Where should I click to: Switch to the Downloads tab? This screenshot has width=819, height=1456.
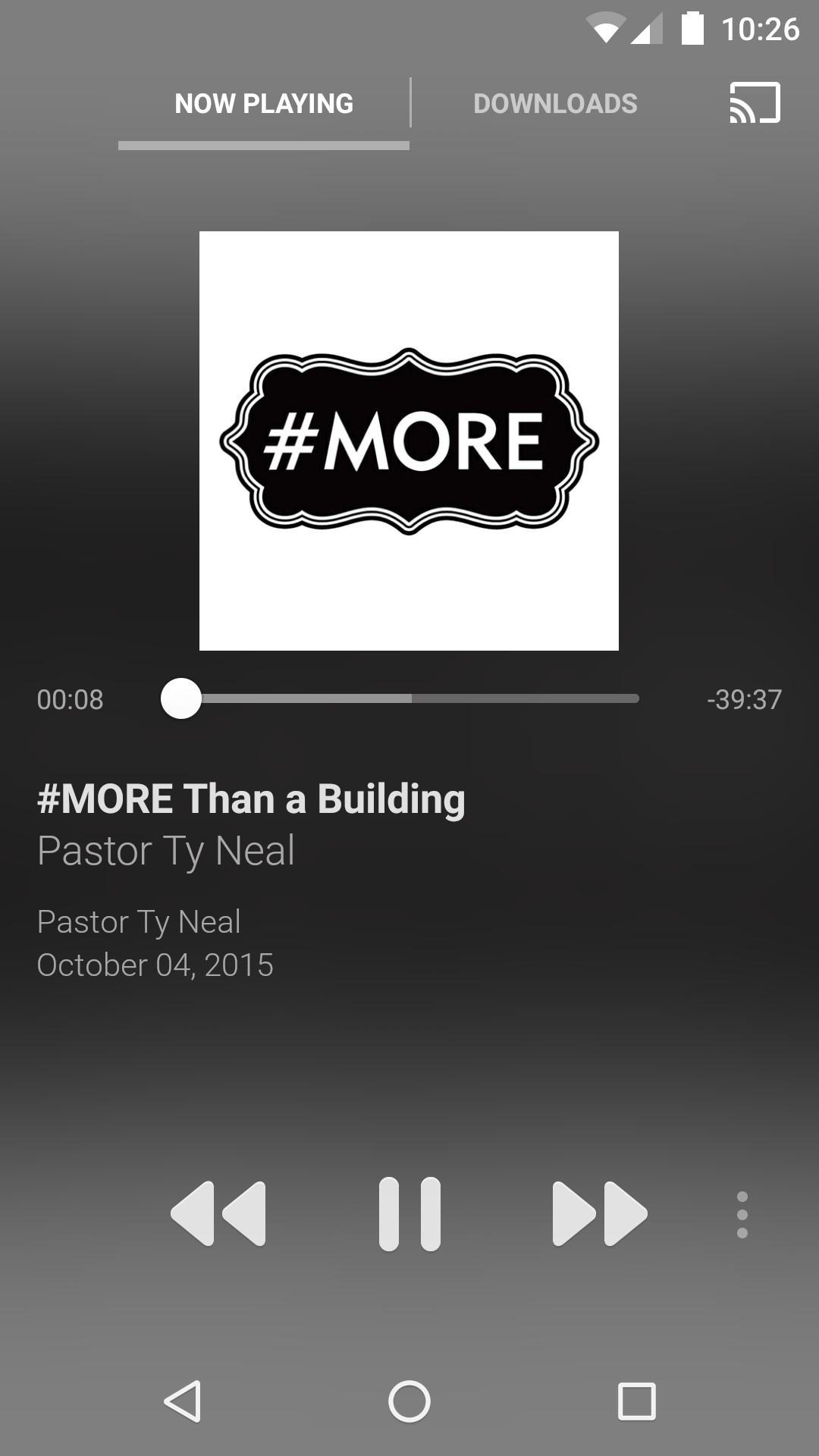tap(555, 104)
